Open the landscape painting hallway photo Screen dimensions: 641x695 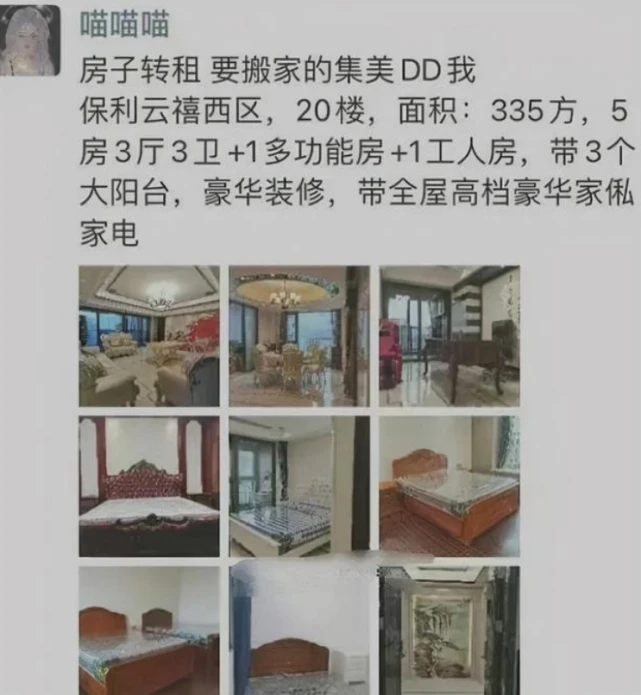tap(449, 631)
